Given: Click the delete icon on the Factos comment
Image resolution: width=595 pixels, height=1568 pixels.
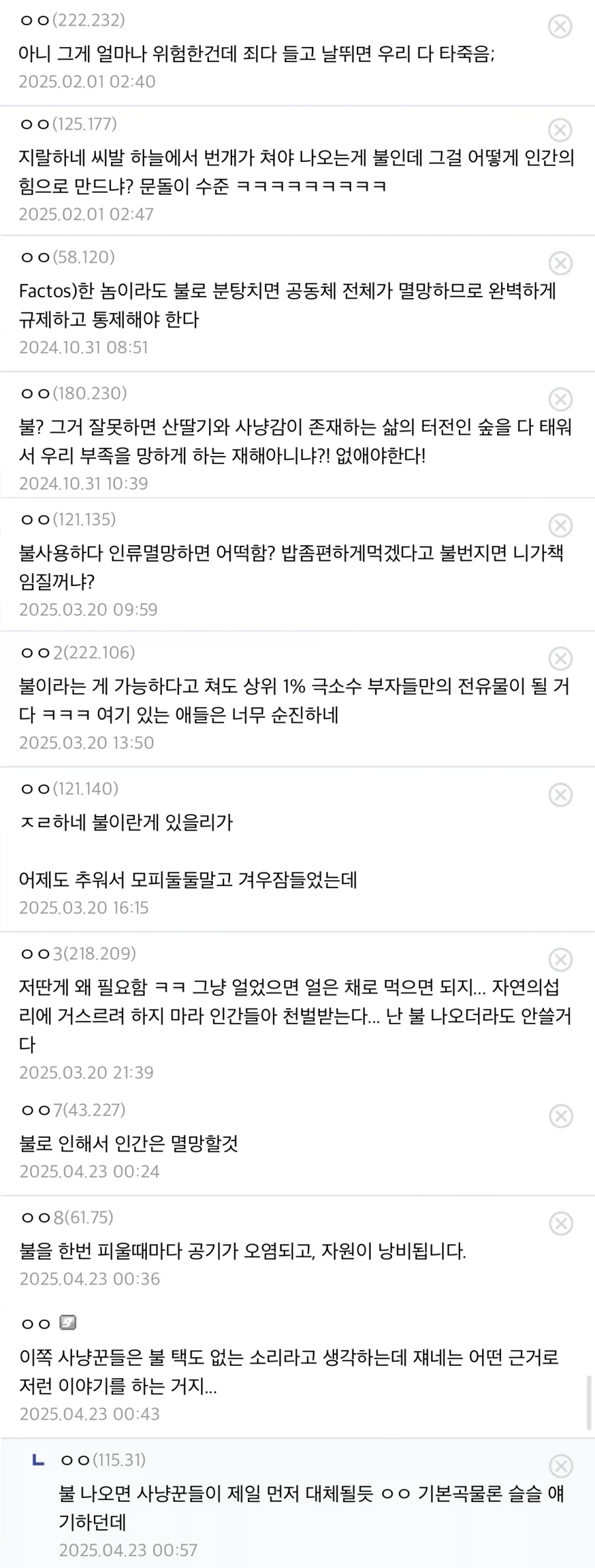Looking at the screenshot, I should click(561, 264).
